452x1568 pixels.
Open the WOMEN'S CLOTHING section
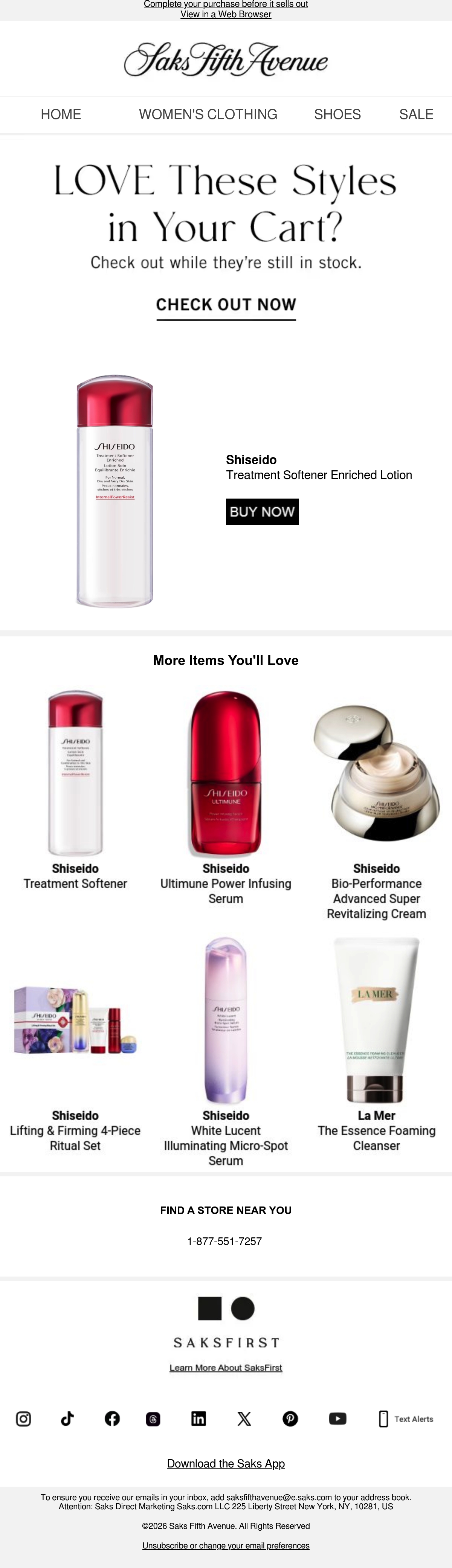pyautogui.click(x=208, y=114)
